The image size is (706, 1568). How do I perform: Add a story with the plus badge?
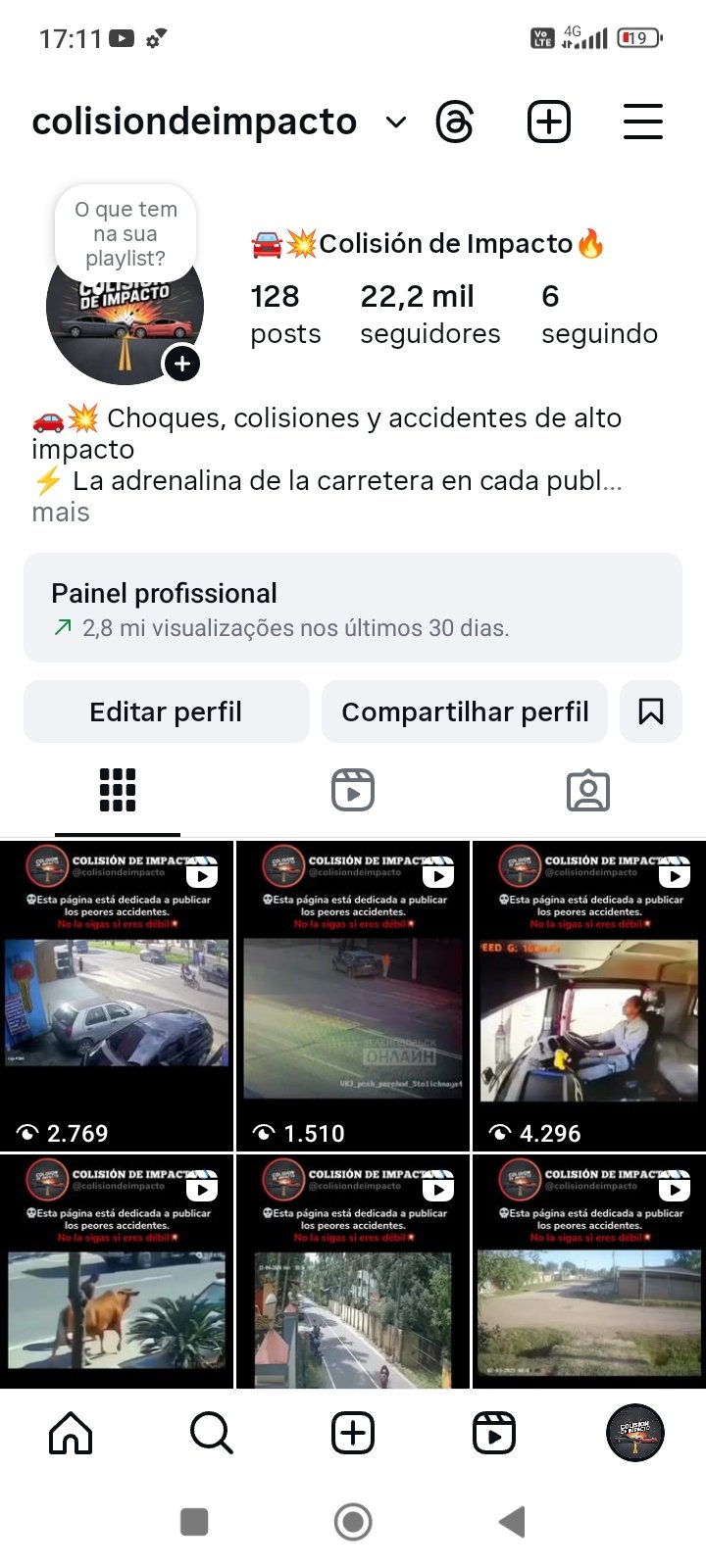coord(181,364)
